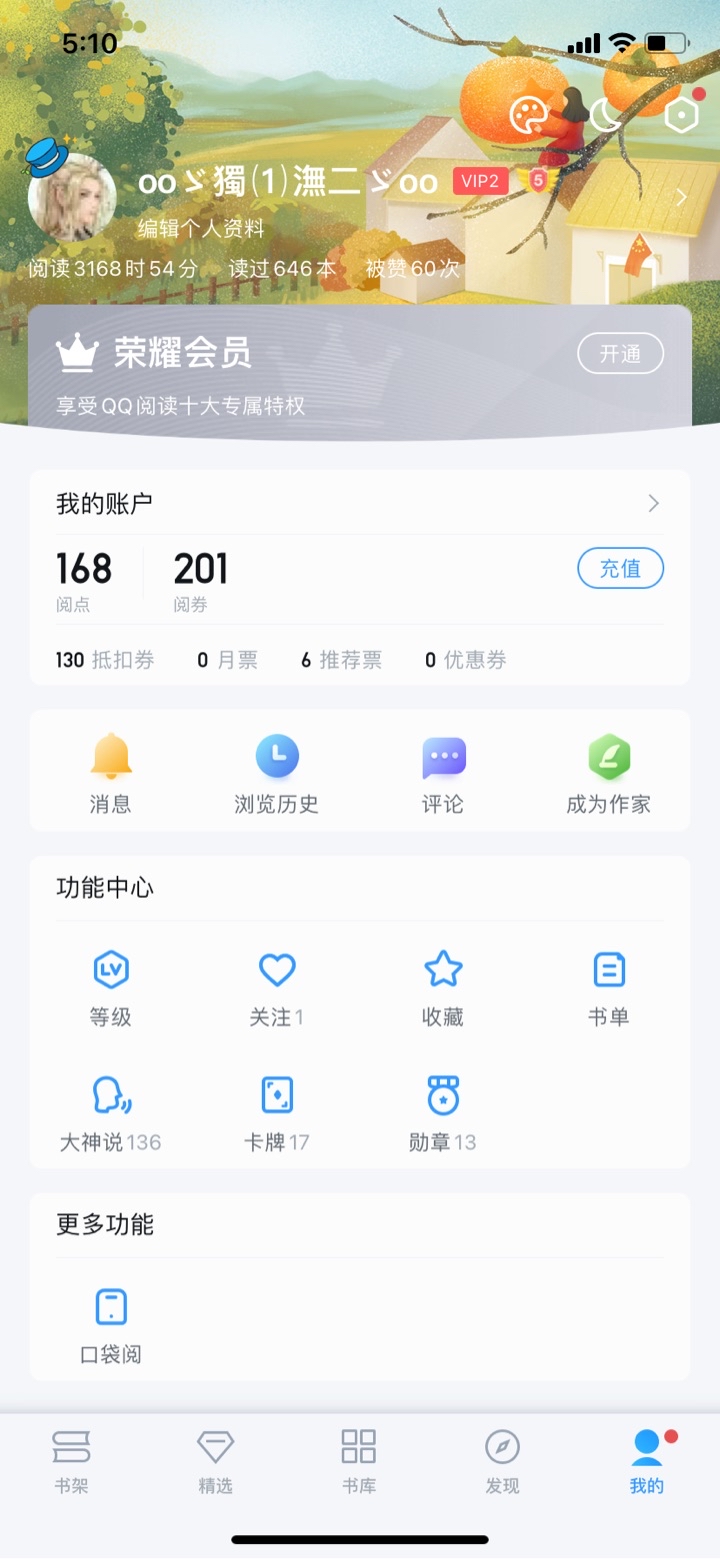Tap the 开通 button for 荣耀会员
The image size is (720, 1559).
[x=620, y=354]
